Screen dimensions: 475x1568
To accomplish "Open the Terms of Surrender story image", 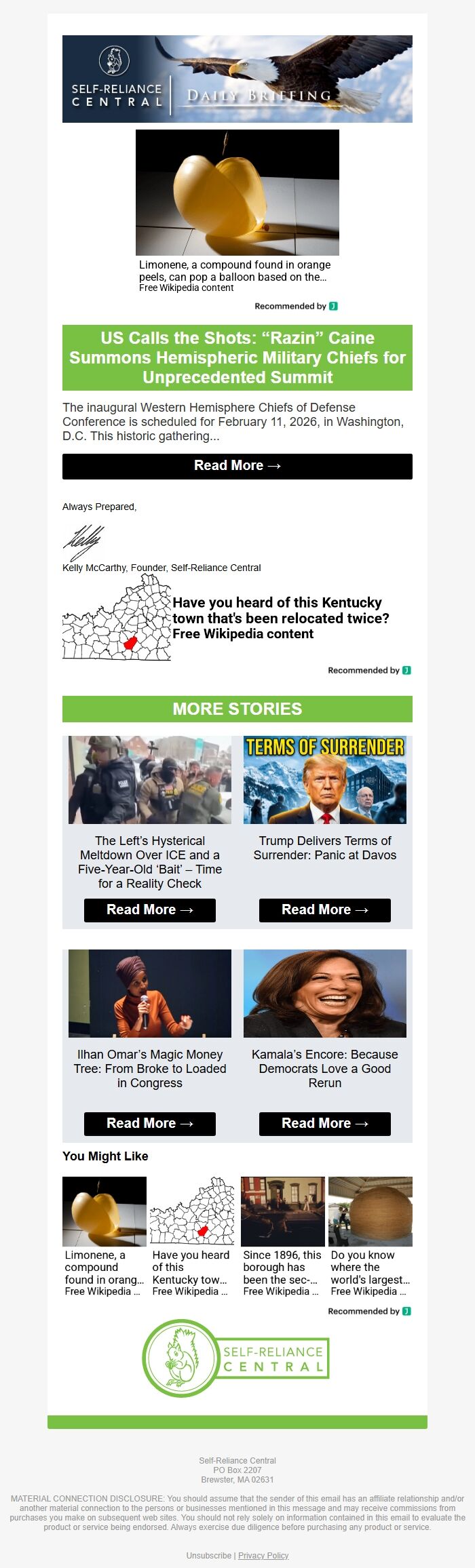I will (324, 780).
